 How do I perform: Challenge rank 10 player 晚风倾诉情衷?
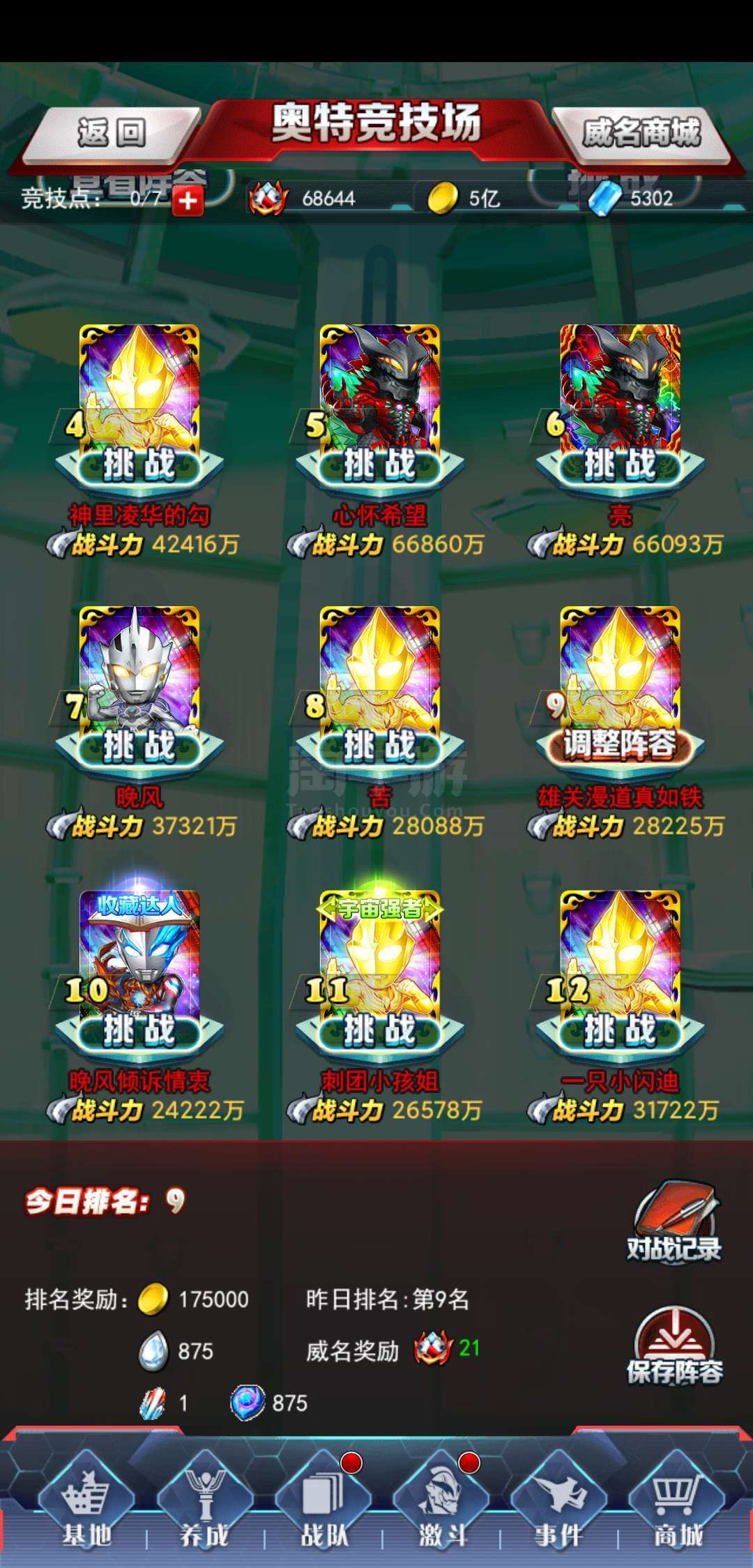139,1030
